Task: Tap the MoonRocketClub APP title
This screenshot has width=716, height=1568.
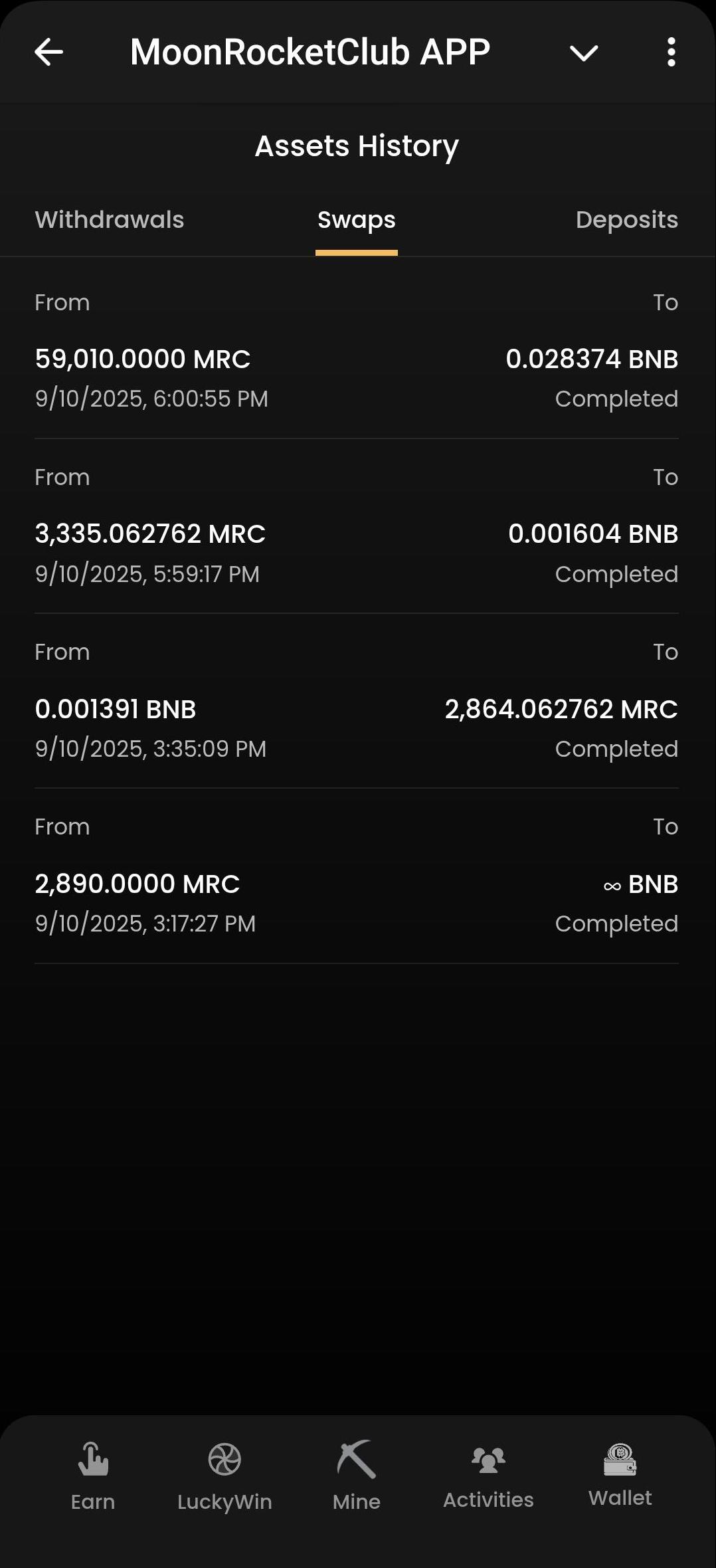Action: pyautogui.click(x=310, y=52)
